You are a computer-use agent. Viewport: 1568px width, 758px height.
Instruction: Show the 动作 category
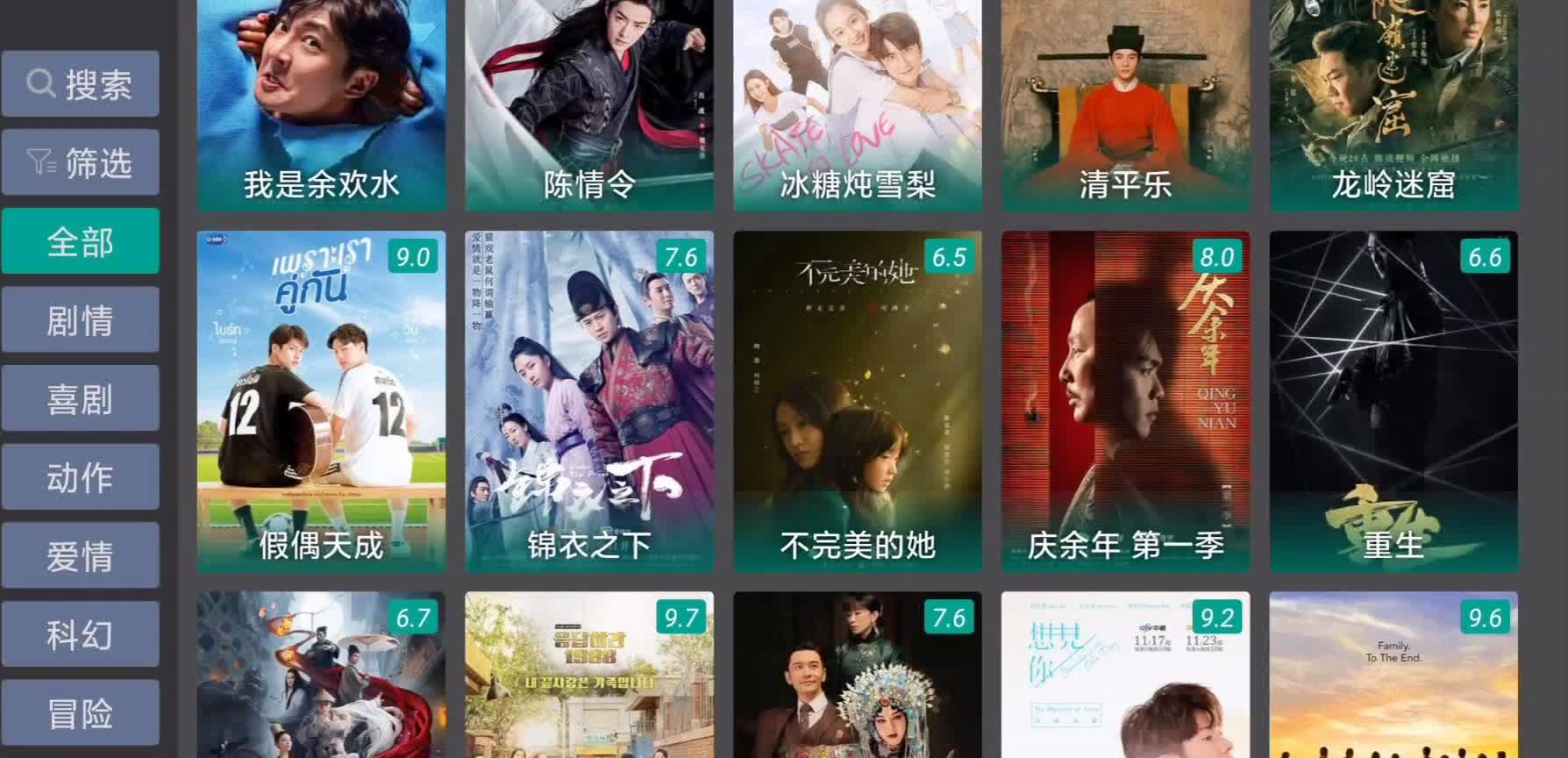(80, 477)
